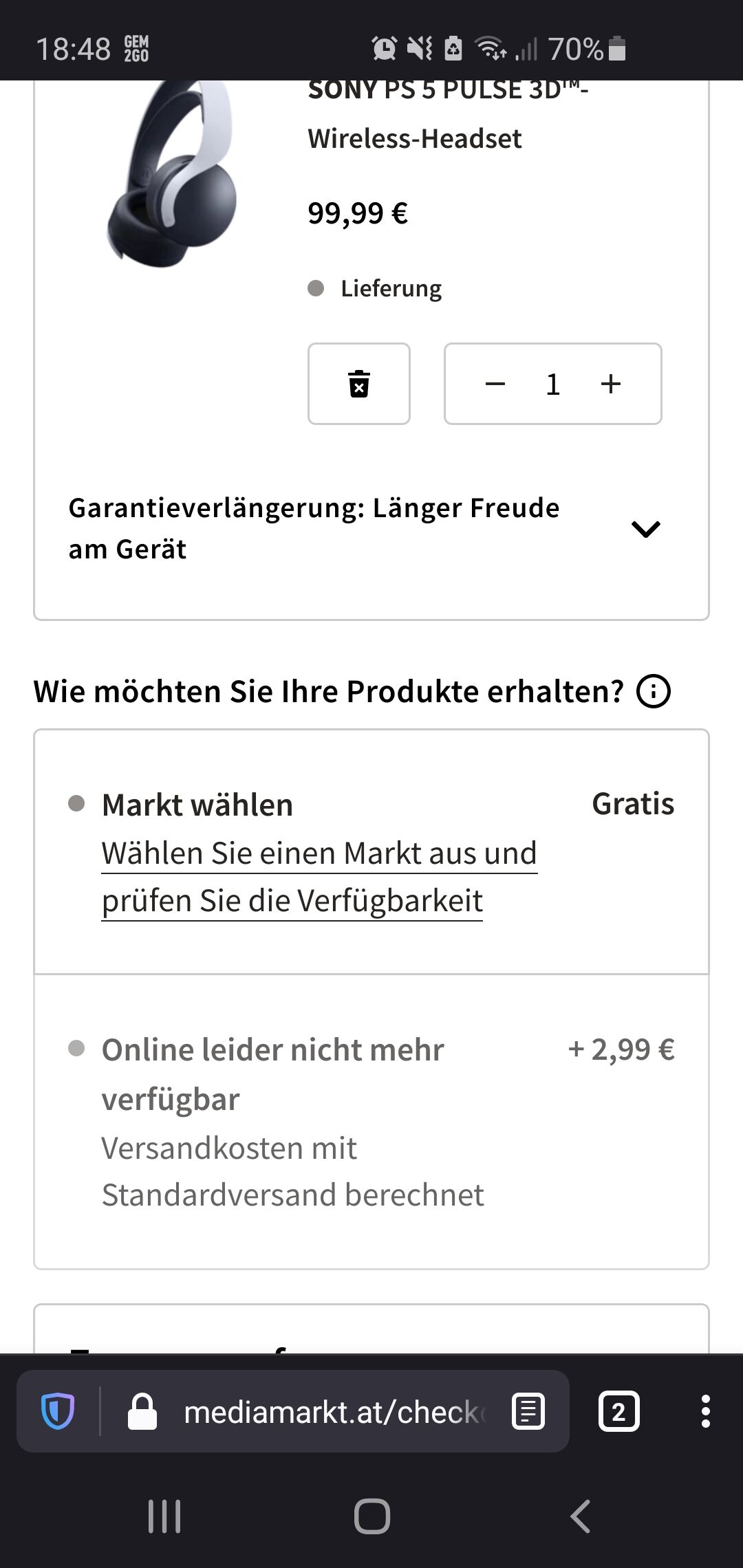Increase headset quantity with the plus button
Viewport: 743px width, 1568px height.
tap(611, 384)
